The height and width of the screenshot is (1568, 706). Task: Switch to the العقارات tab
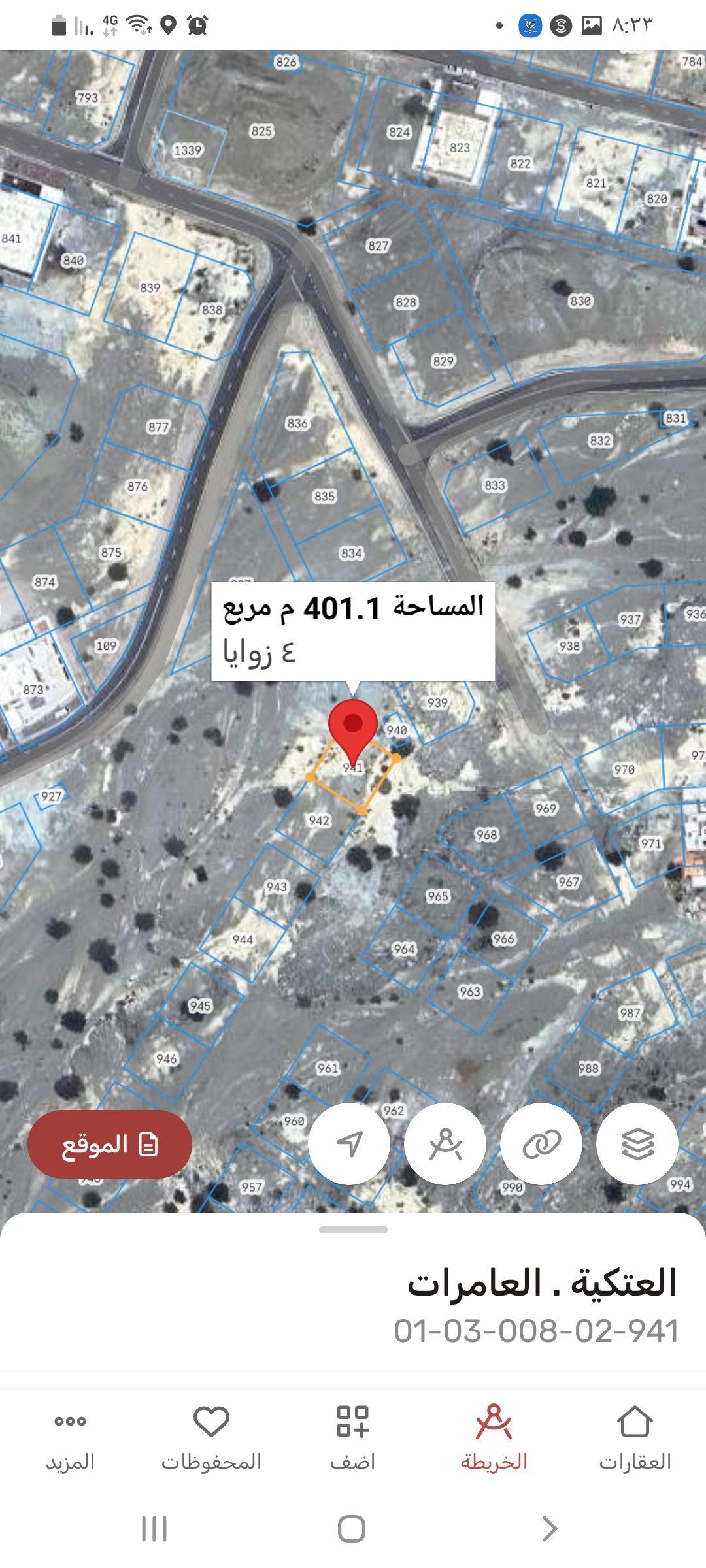[x=635, y=1439]
